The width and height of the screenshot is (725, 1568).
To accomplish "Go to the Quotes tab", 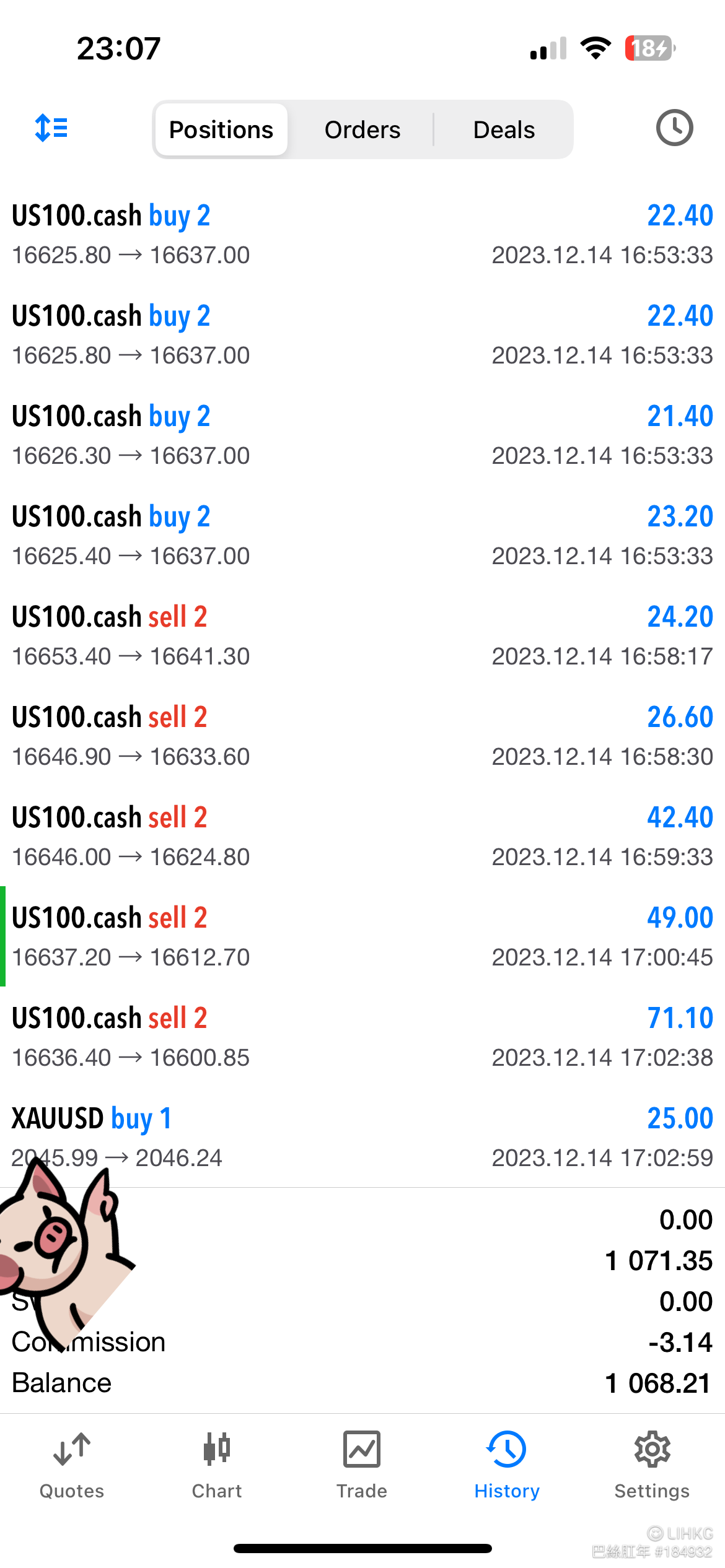I will [72, 1465].
